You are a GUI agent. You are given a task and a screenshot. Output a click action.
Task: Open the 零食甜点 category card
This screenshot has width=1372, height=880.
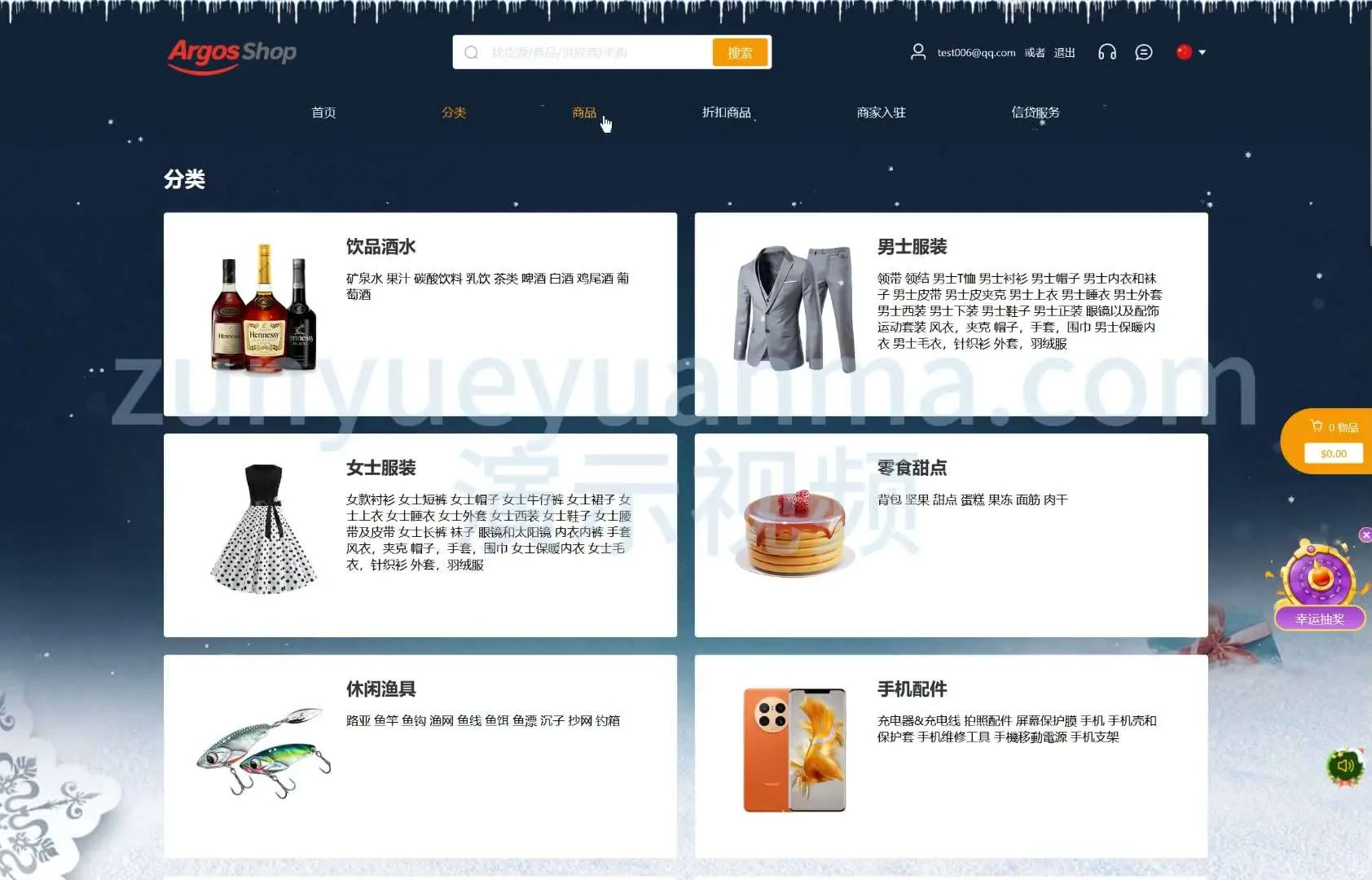951,535
